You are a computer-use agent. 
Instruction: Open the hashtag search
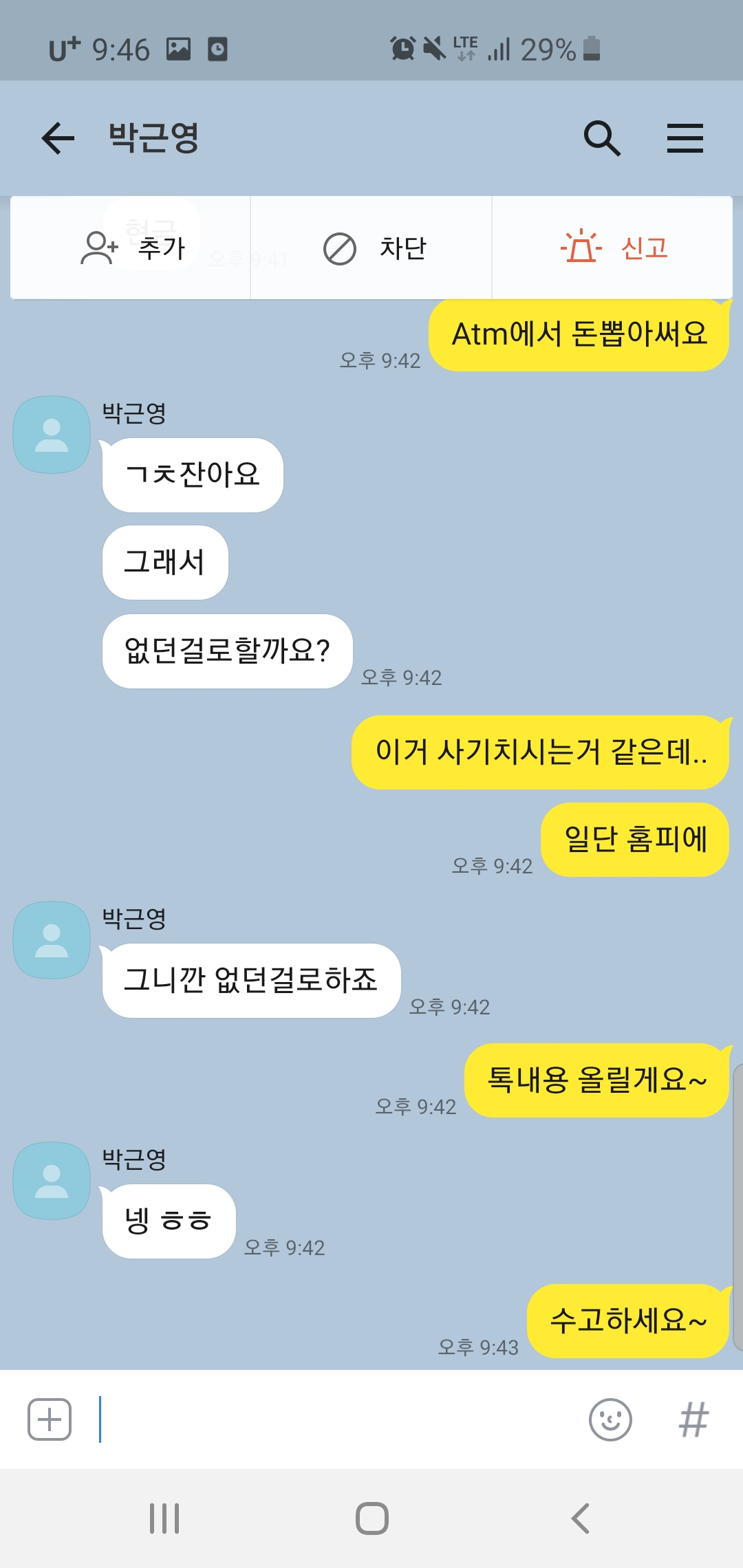[x=693, y=1419]
